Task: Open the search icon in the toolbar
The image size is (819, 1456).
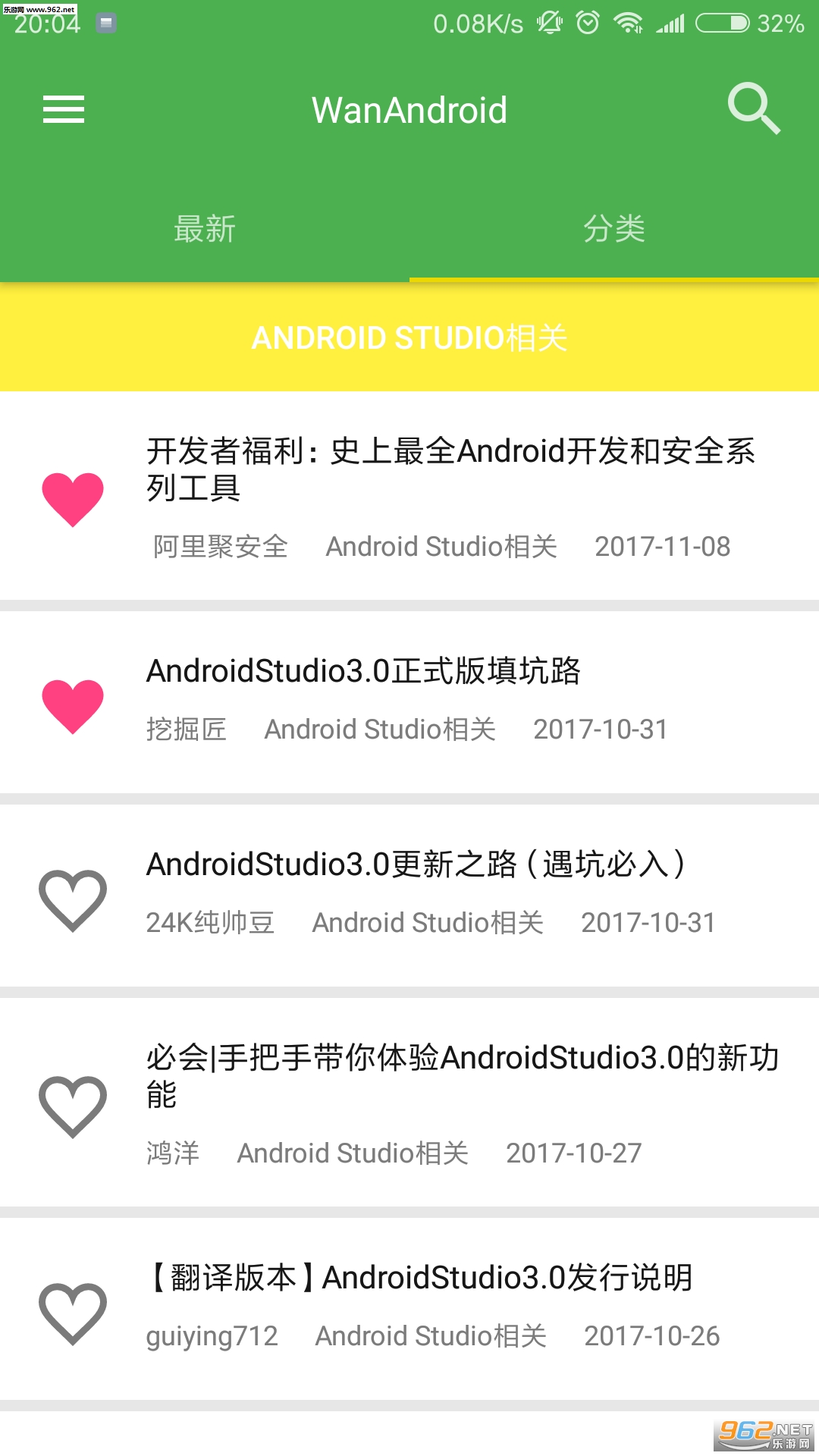Action: point(753,108)
